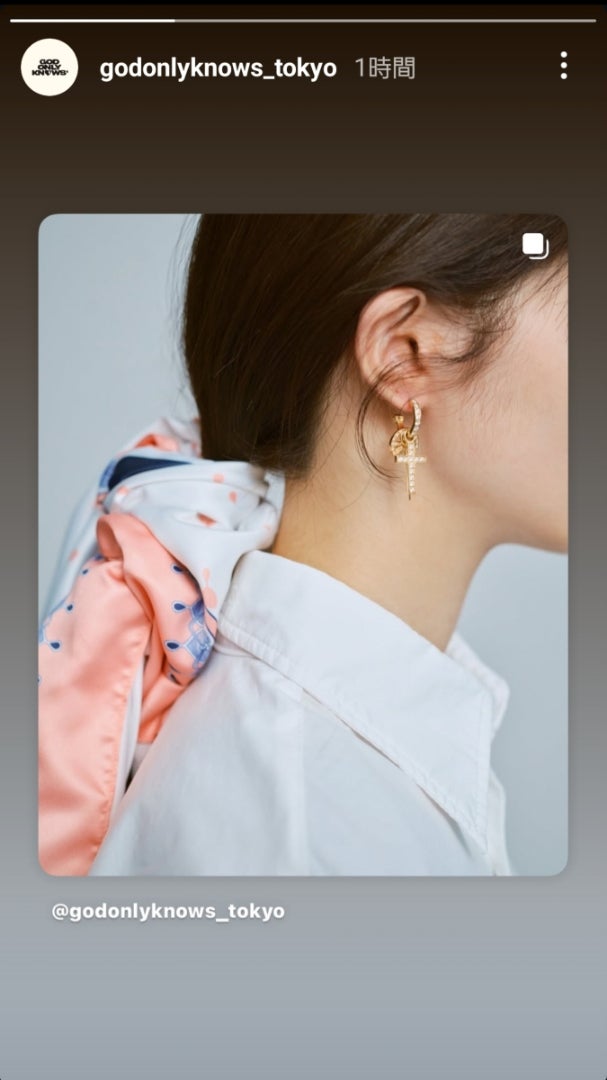Tap the @godonlyknows_tokyo mention under the post
This screenshot has width=607, height=1080.
(x=168, y=911)
